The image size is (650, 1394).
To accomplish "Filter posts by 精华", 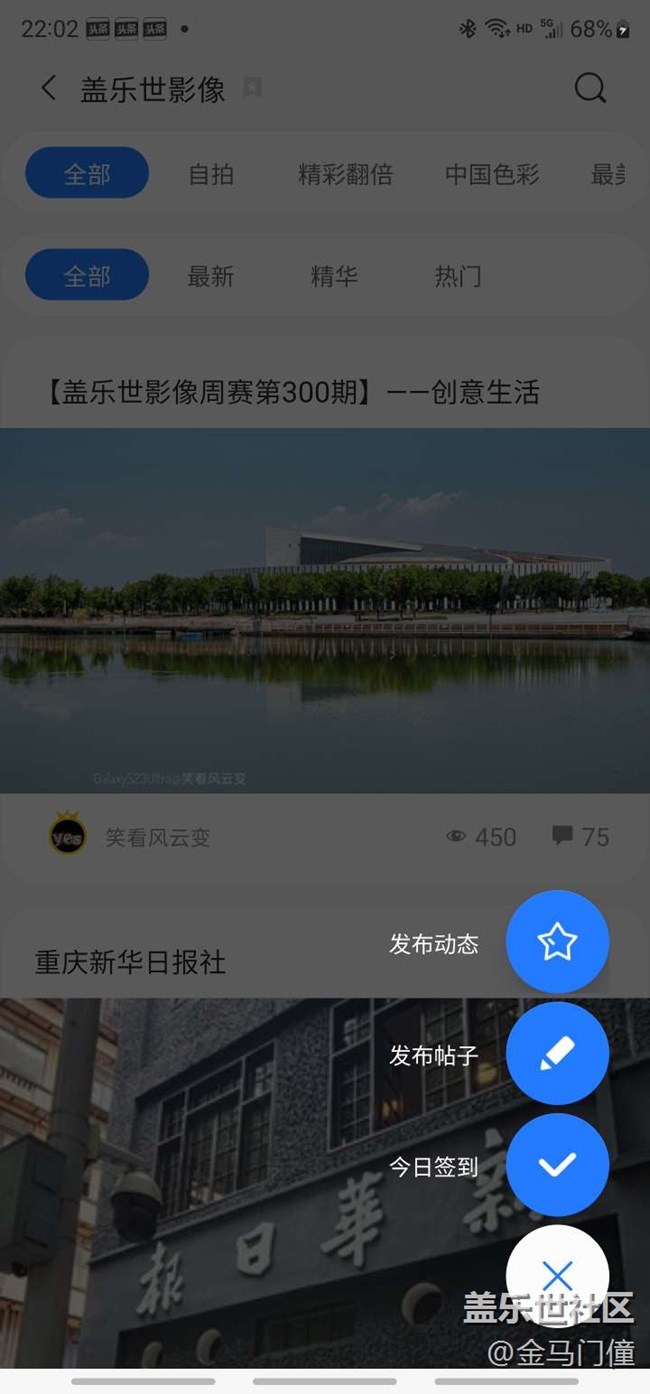I will [334, 276].
